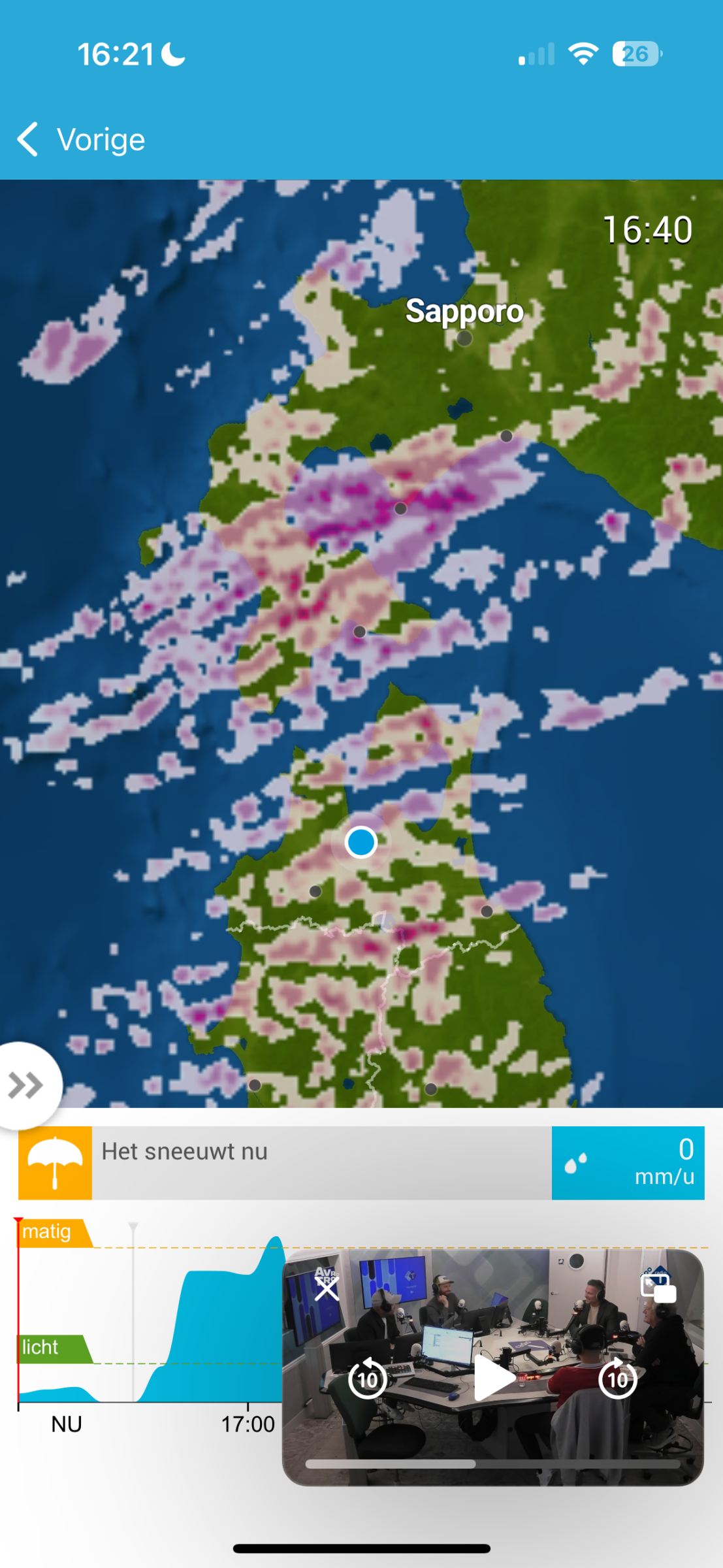This screenshot has height=1568, width=723.
Task: Skip the video forward 10 seconds
Action: (617, 1379)
